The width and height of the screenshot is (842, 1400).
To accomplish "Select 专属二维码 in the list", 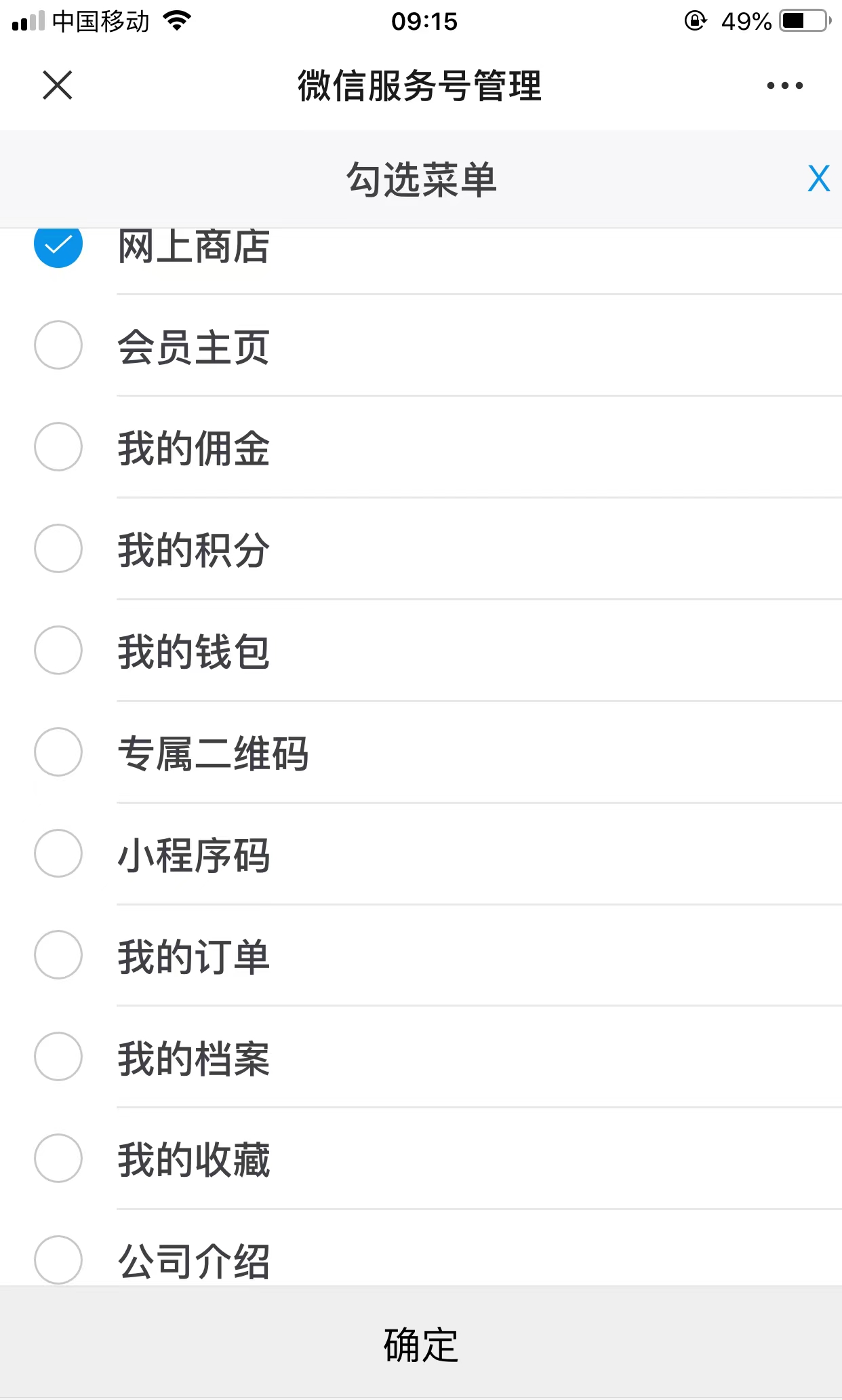I will (58, 752).
